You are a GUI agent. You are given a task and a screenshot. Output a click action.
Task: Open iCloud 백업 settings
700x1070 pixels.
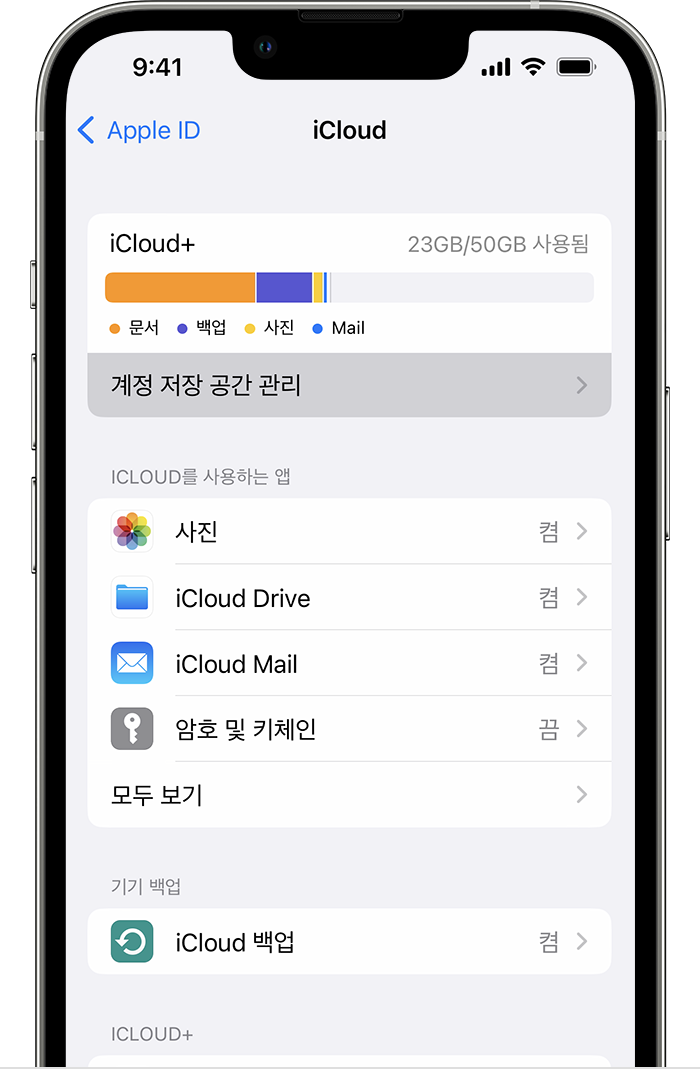(x=348, y=942)
